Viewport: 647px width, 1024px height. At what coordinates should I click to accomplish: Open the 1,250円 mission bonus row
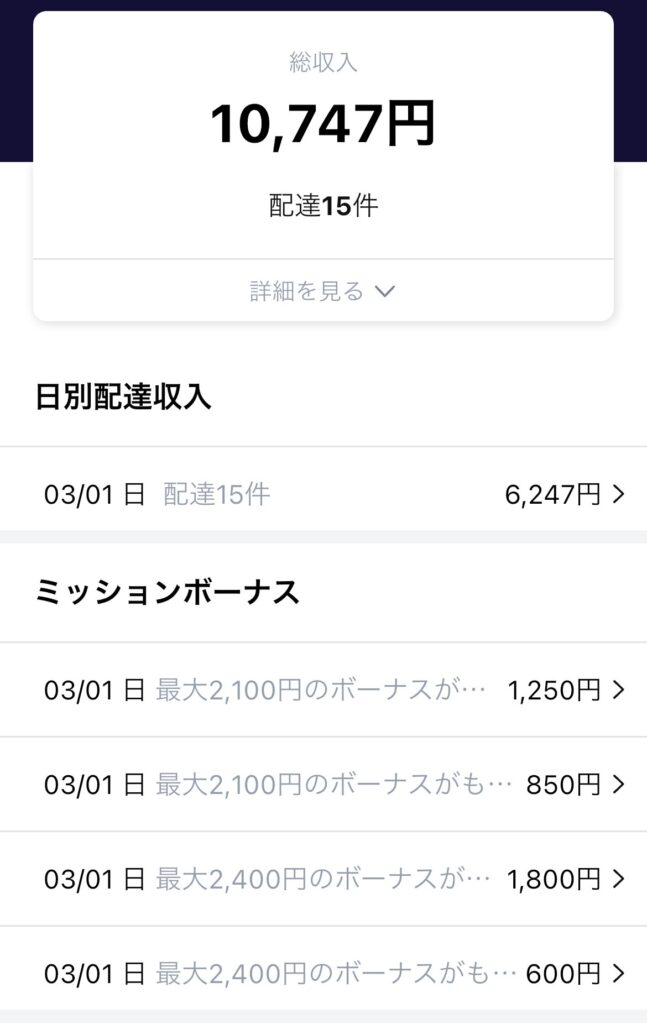(323, 690)
